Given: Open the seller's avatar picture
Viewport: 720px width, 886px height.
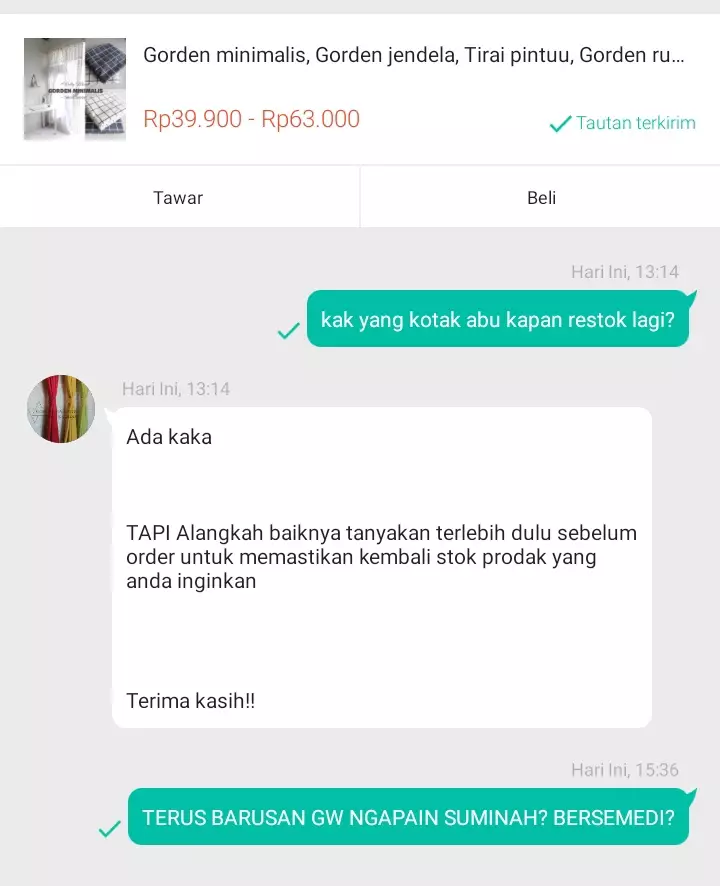Looking at the screenshot, I should pos(60,409).
